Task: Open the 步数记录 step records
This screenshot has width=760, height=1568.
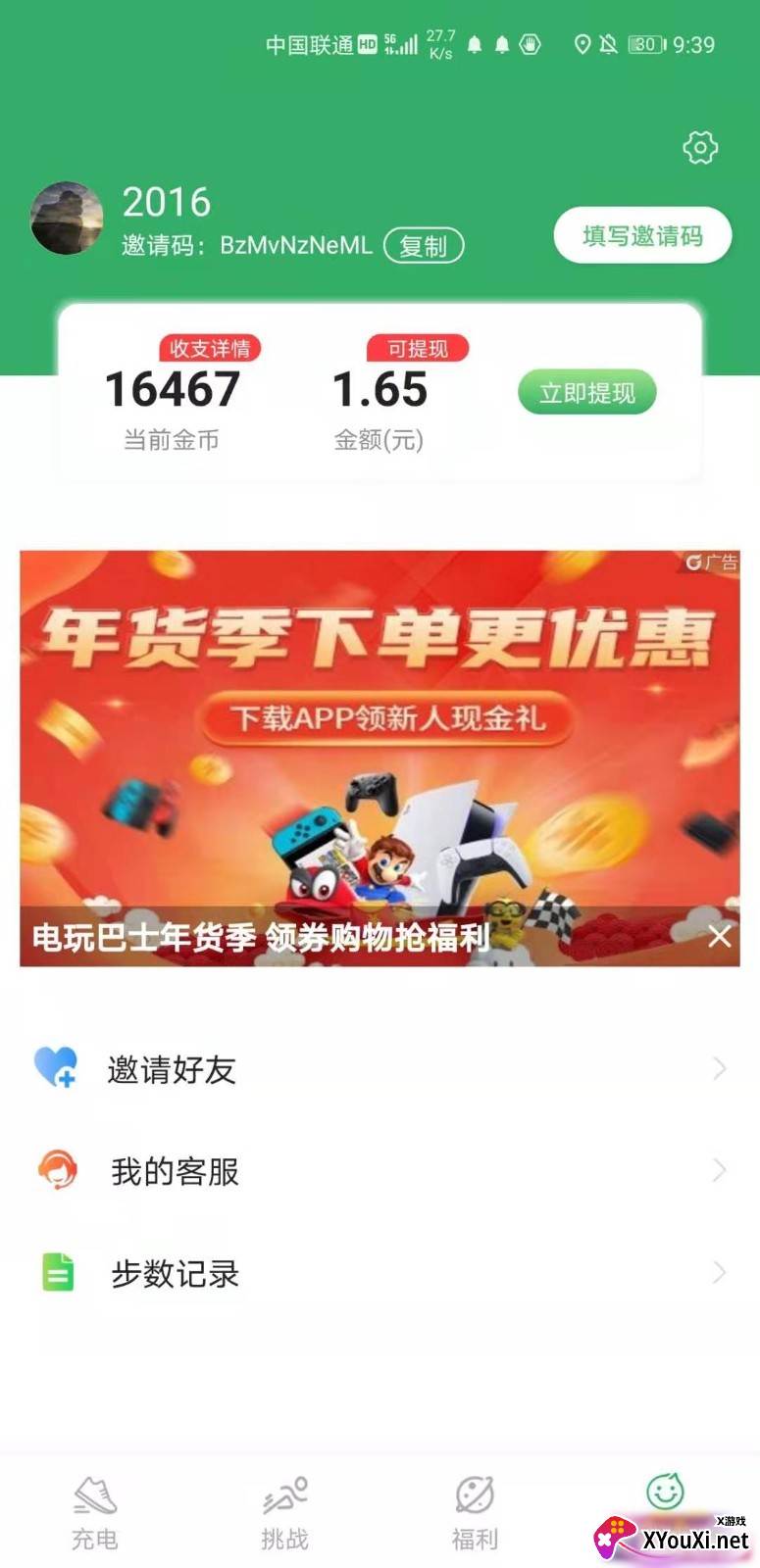Action: tap(380, 1273)
